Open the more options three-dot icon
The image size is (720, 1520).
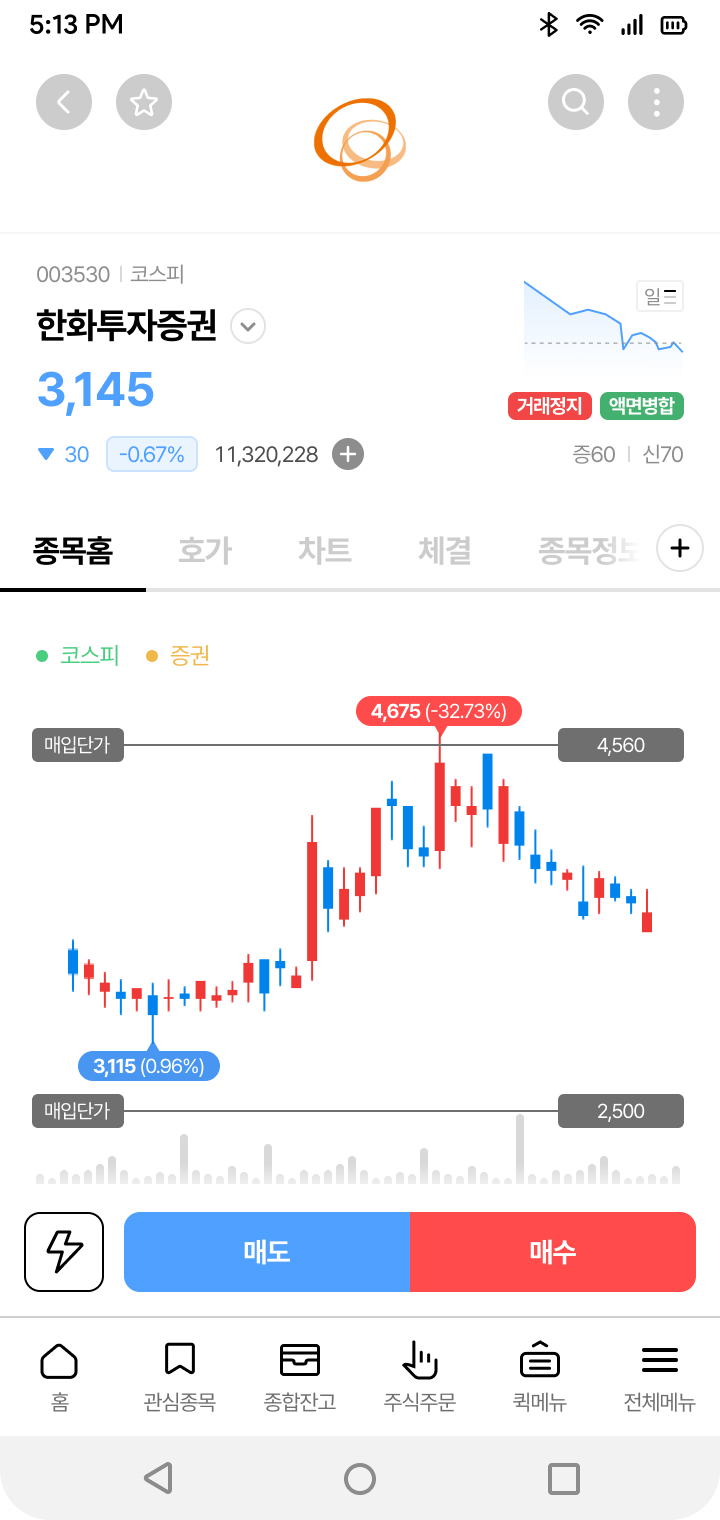pyautogui.click(x=656, y=101)
